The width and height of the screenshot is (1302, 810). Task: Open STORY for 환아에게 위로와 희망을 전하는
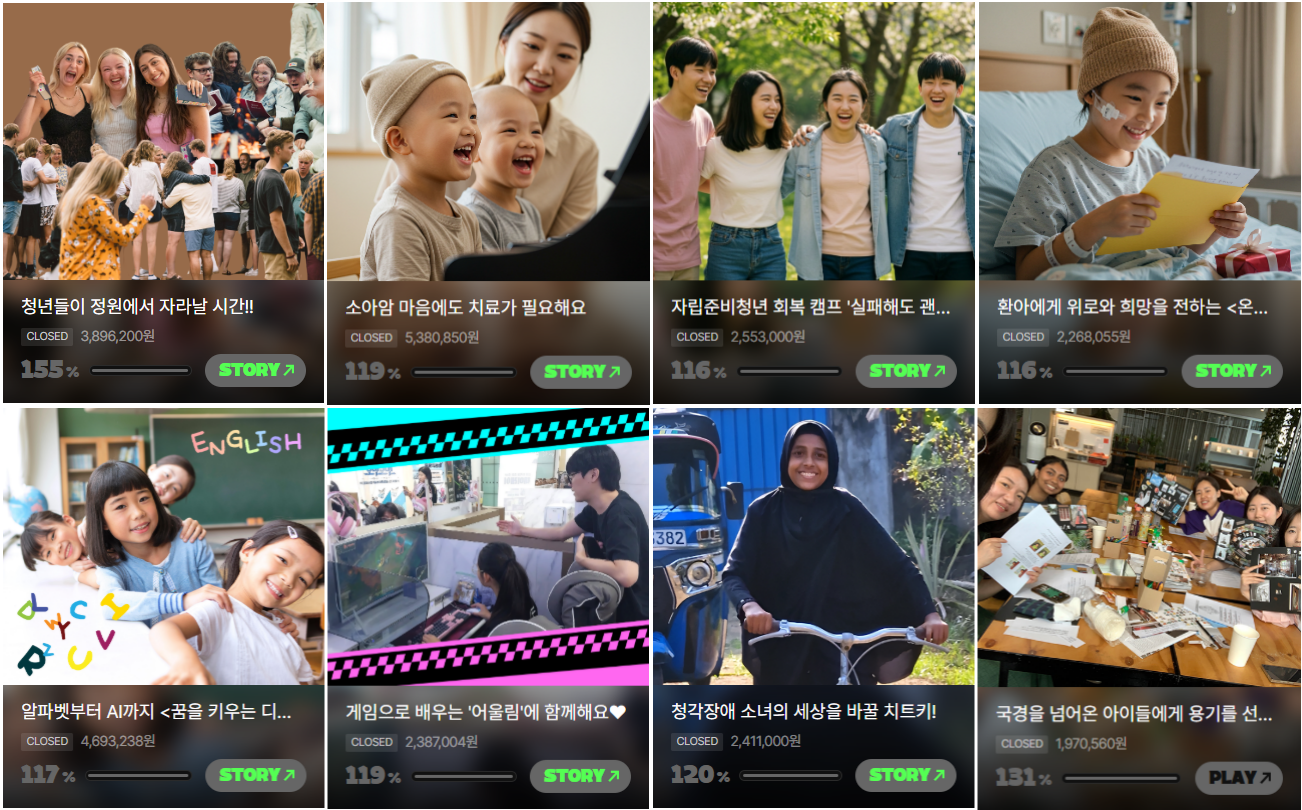click(1232, 371)
